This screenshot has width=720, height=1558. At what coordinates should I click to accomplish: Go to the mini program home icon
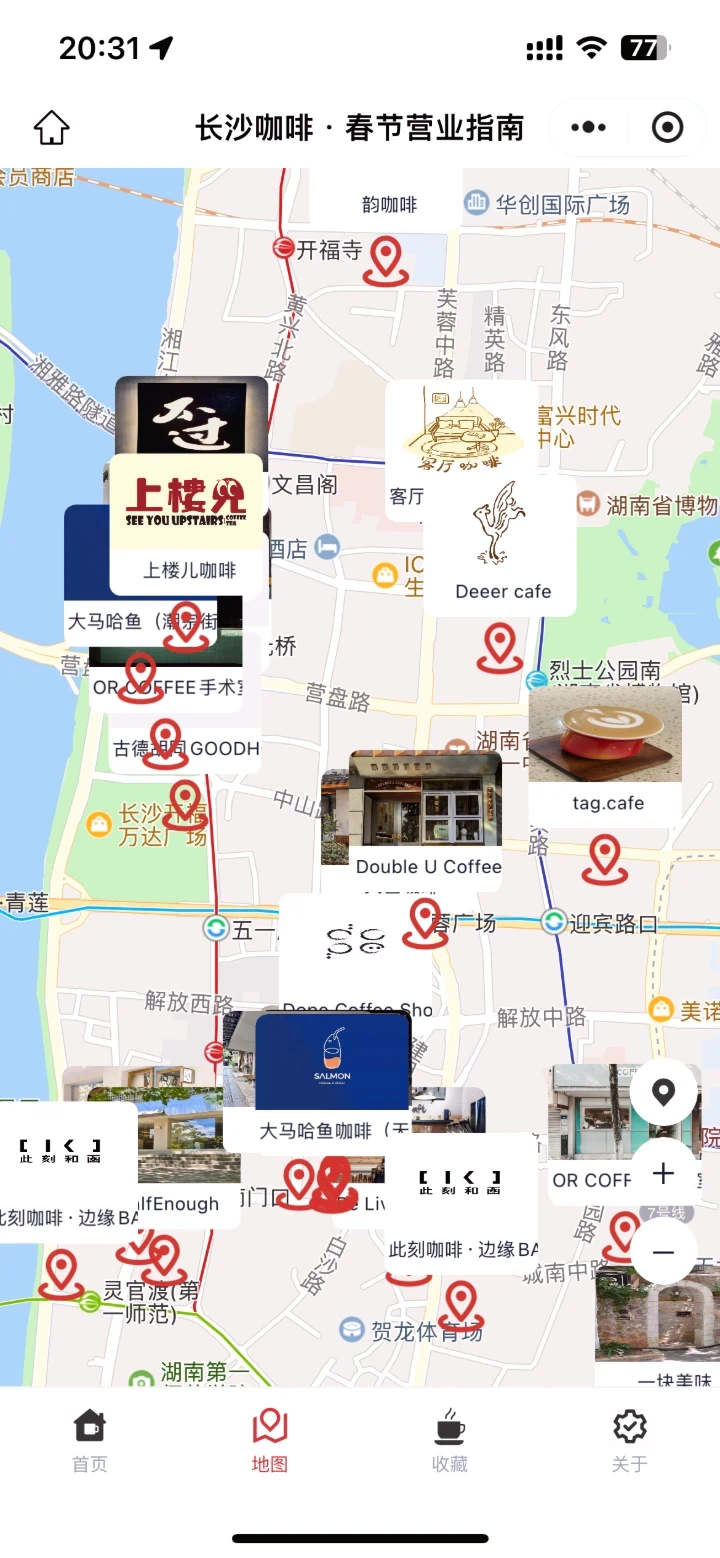pos(52,128)
